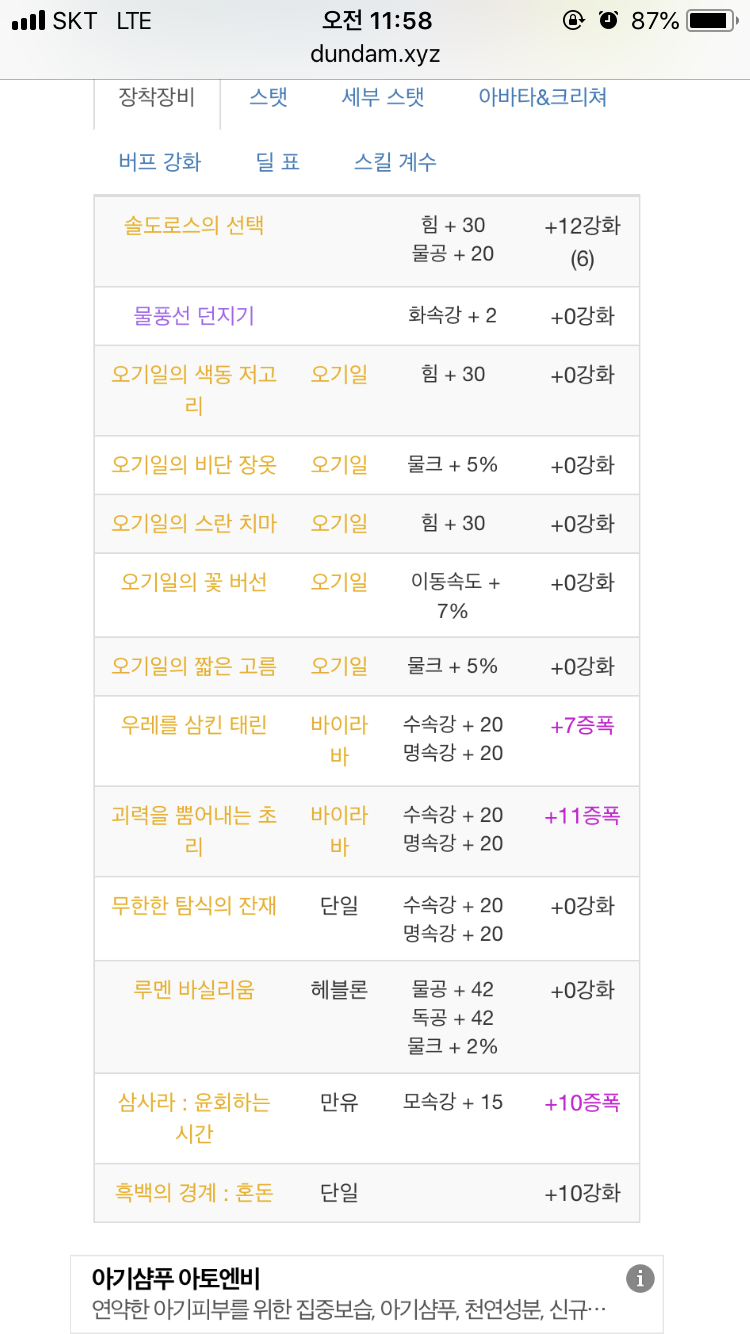The height and width of the screenshot is (1334, 750).
Task: Open the 세부 스탯 tab
Action: pos(383,97)
